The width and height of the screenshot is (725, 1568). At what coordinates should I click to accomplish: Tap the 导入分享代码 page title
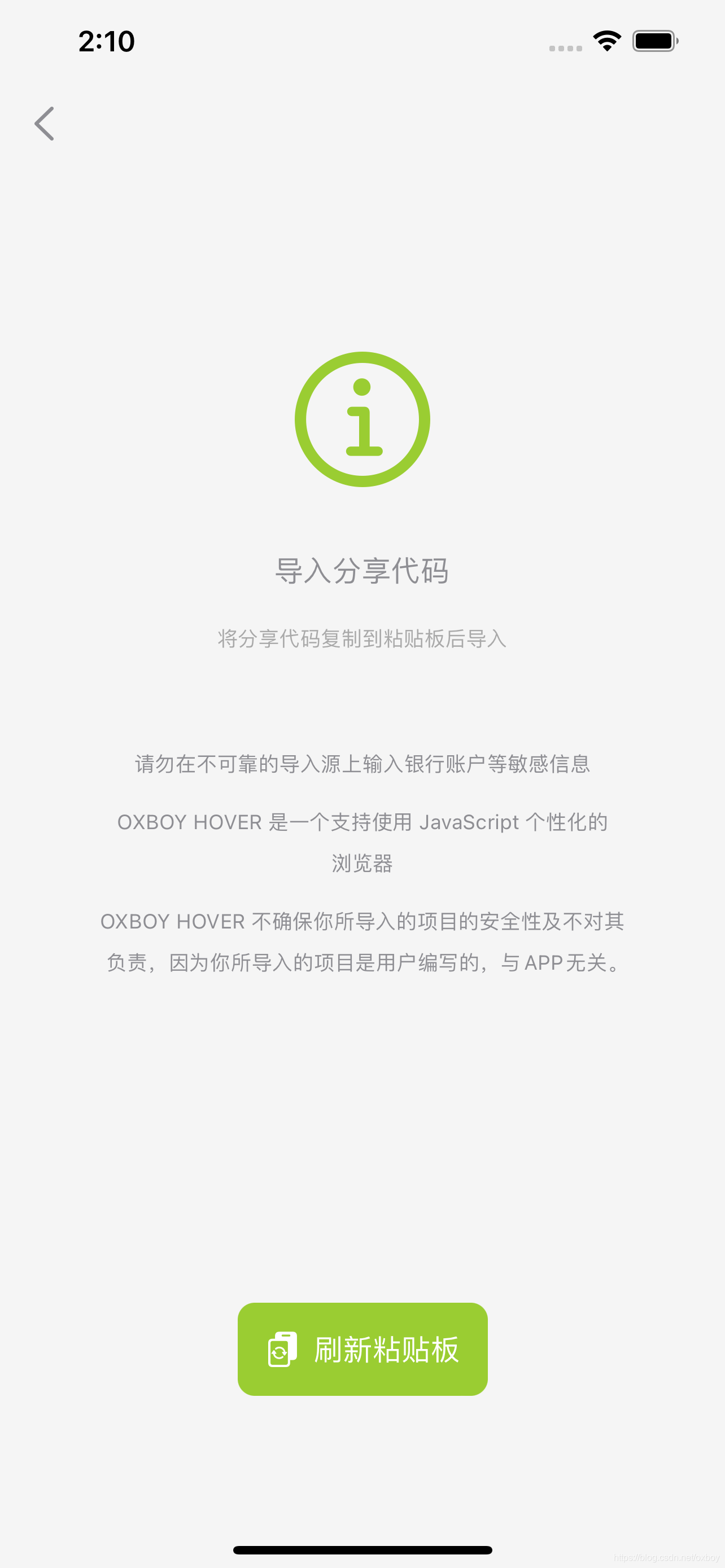(x=362, y=571)
